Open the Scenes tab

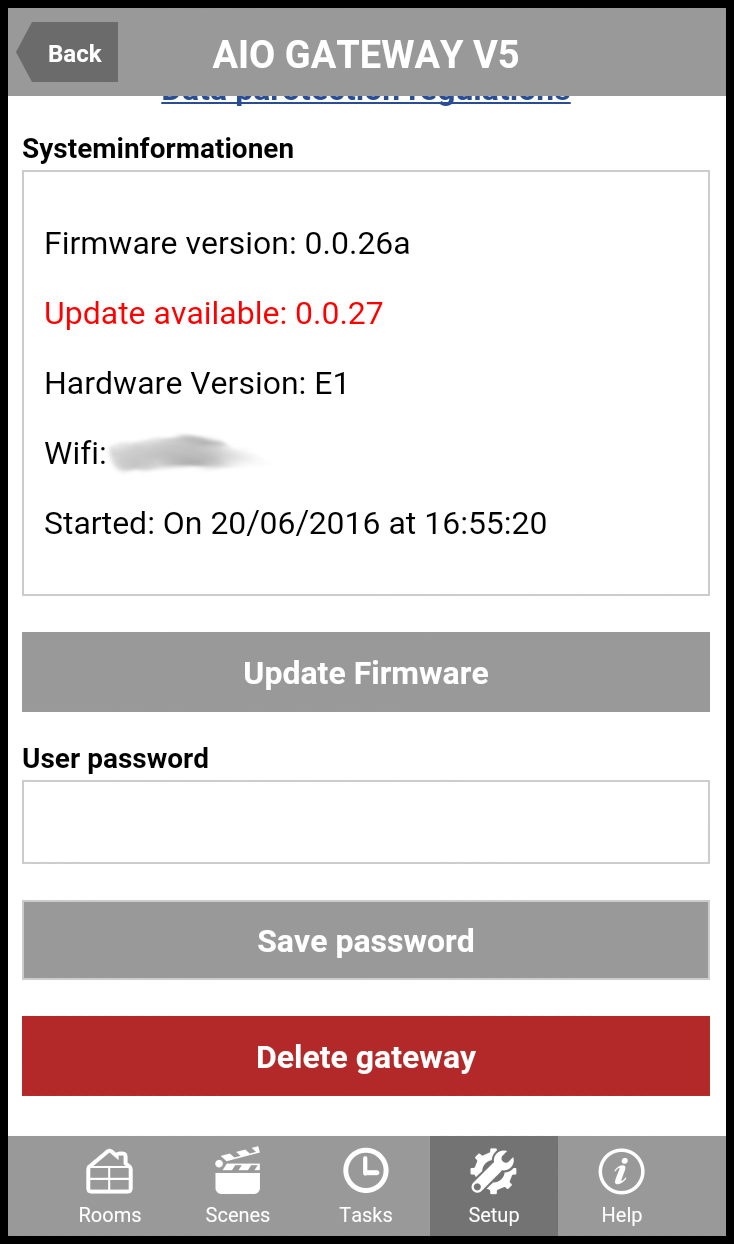coord(238,1186)
